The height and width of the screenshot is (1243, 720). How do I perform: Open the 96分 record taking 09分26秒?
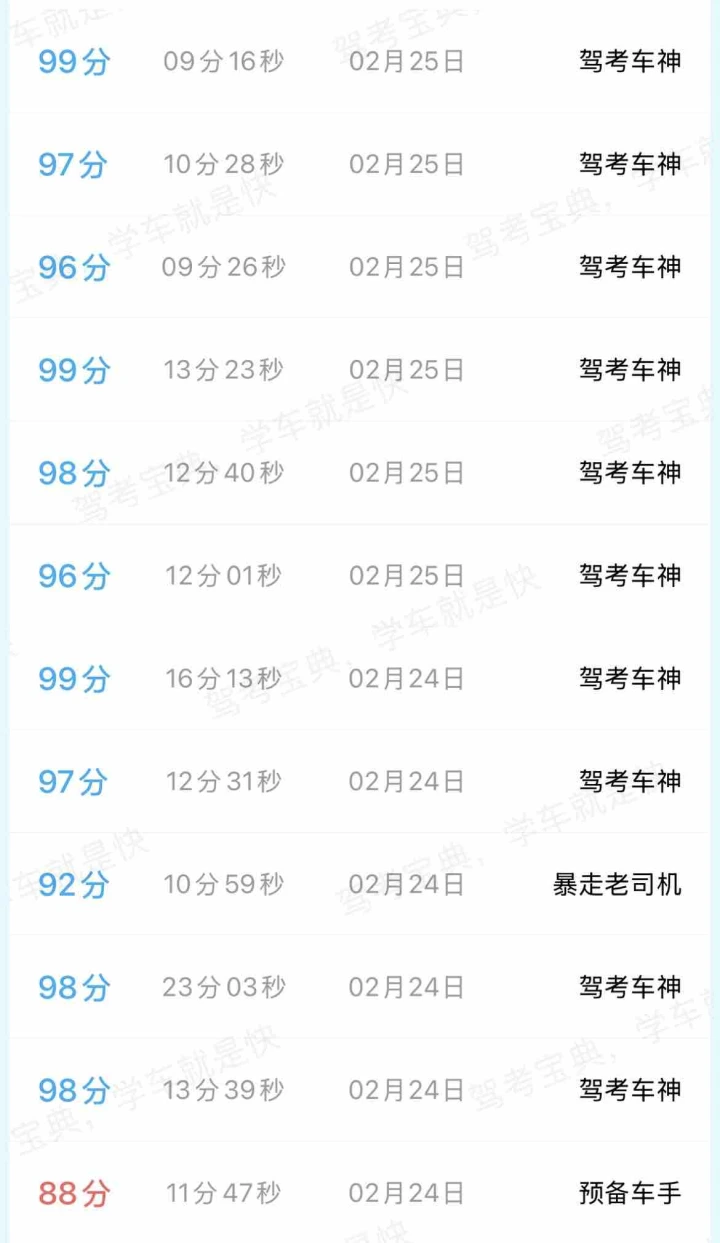(x=360, y=267)
